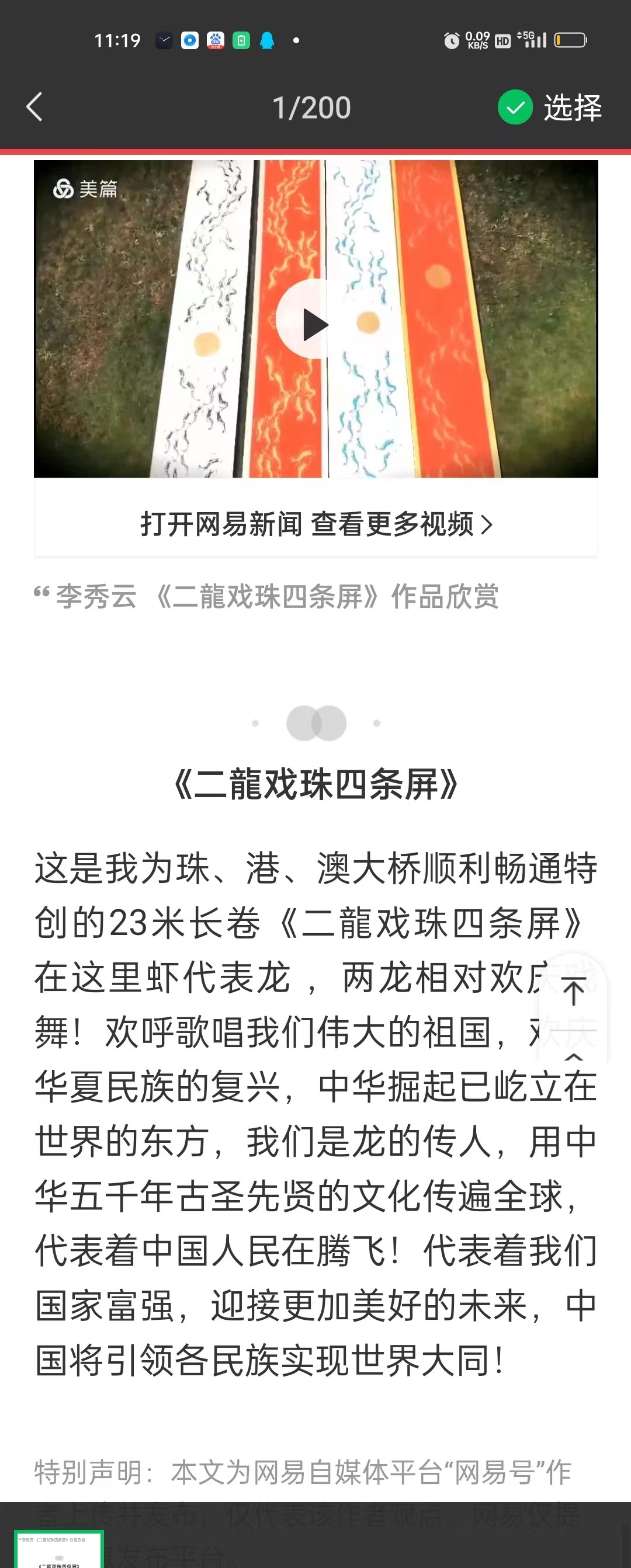The image size is (631, 1568).
Task: Play the 二龍戏珠四条屏 video
Action: click(314, 319)
